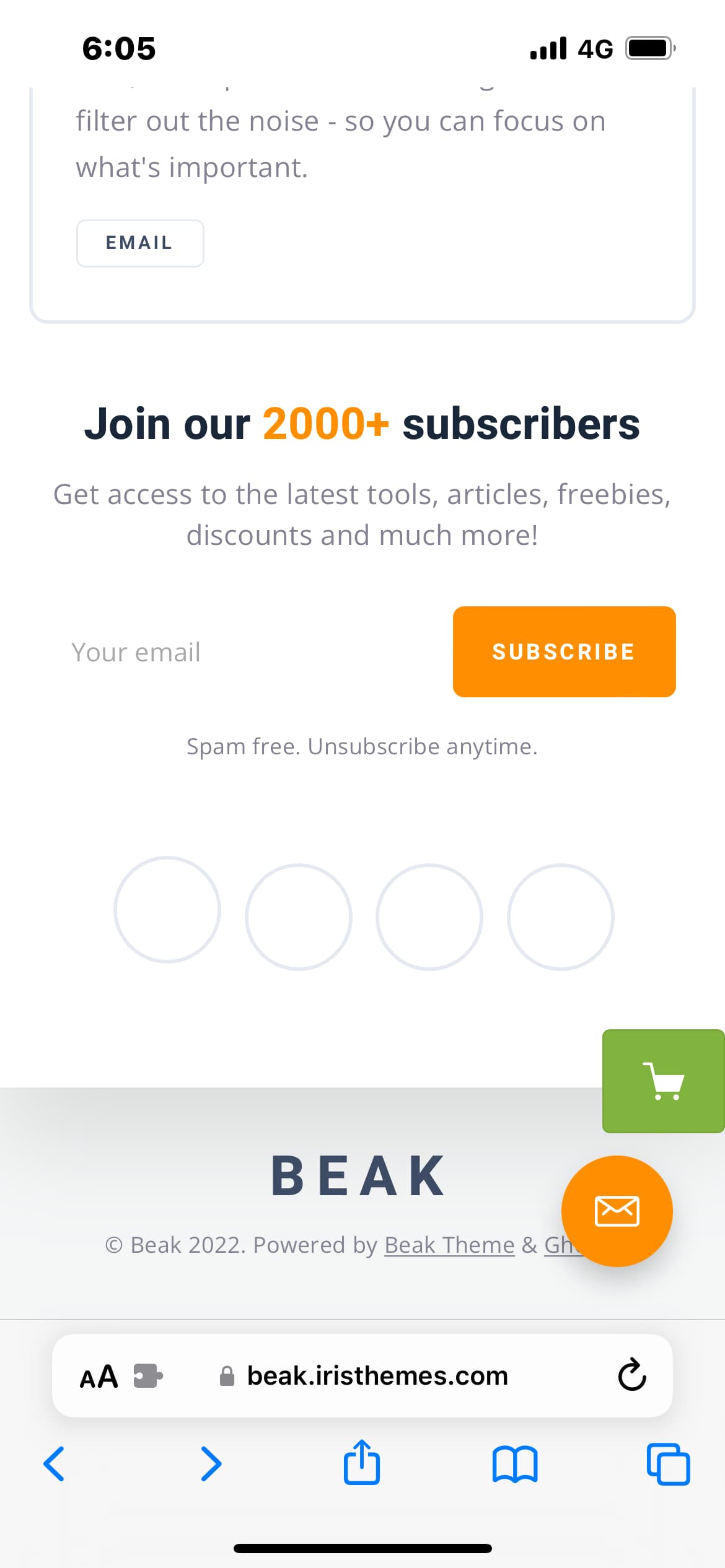Tap the floating orange envelope button
The width and height of the screenshot is (725, 1568).
click(617, 1211)
